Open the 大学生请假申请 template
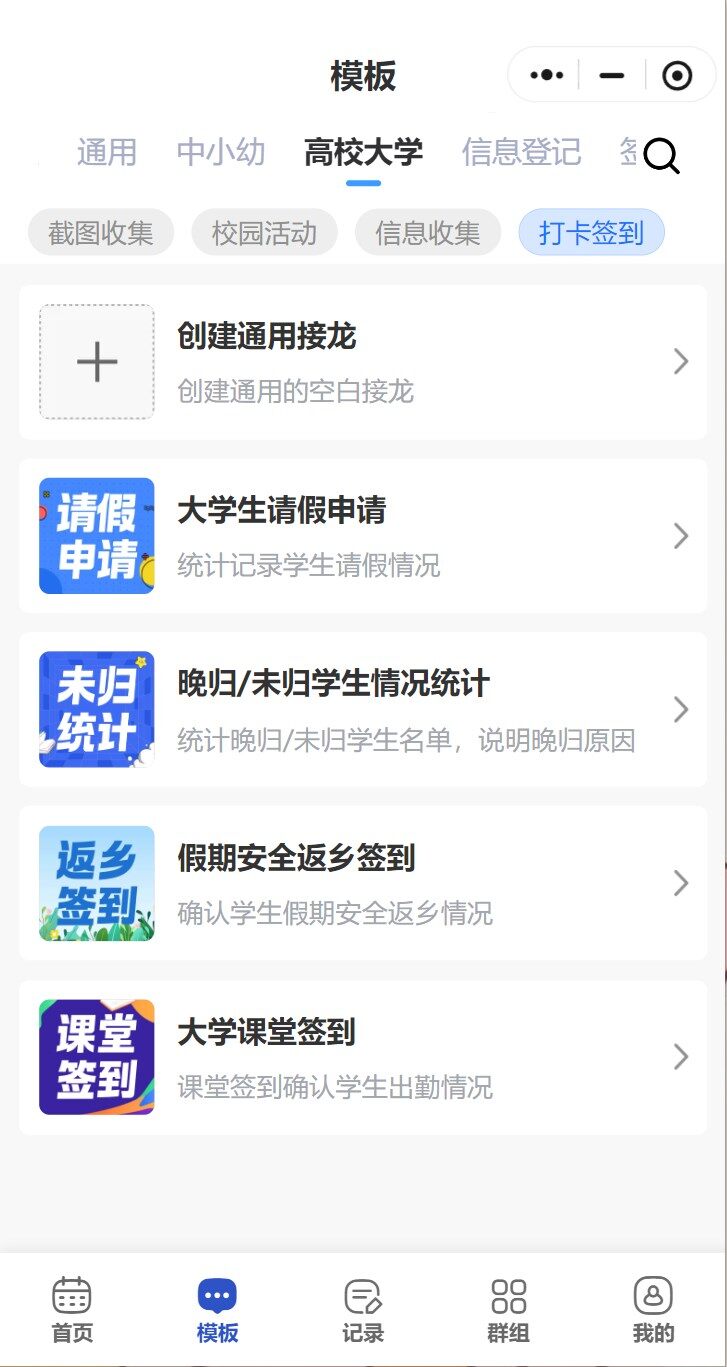The height and width of the screenshot is (1367, 727). [363, 536]
